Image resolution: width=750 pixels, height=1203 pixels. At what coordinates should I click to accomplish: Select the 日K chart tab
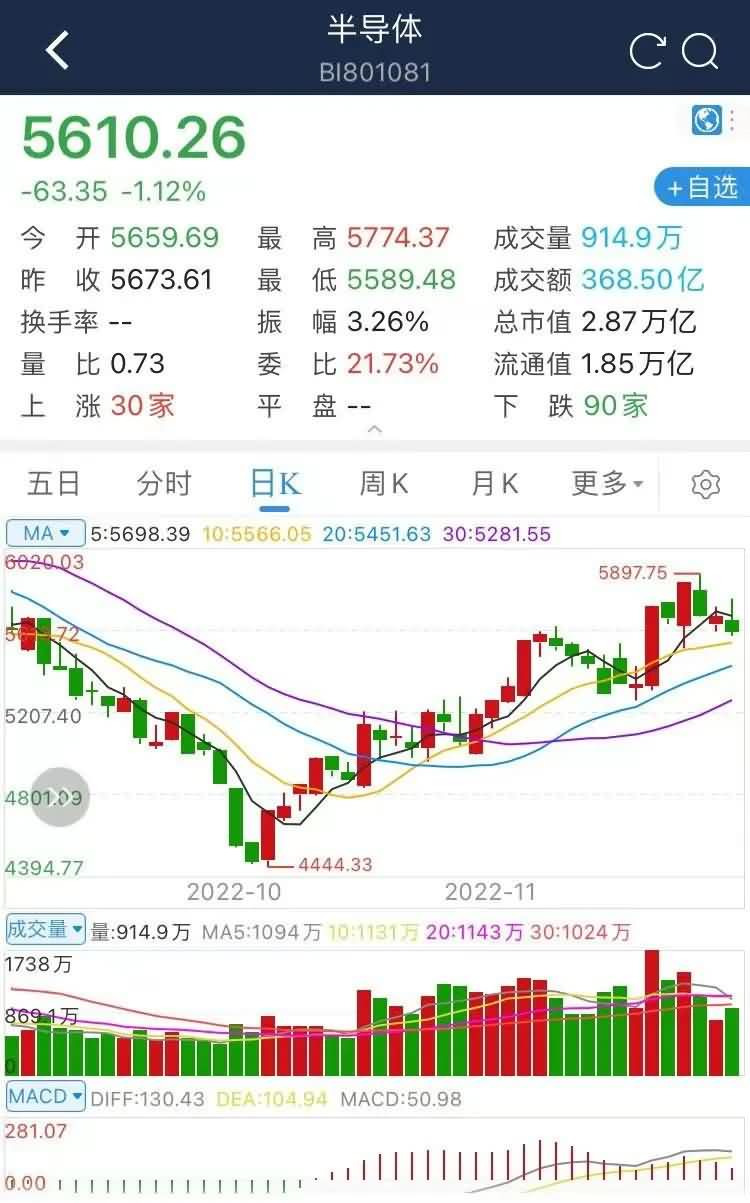pos(274,484)
